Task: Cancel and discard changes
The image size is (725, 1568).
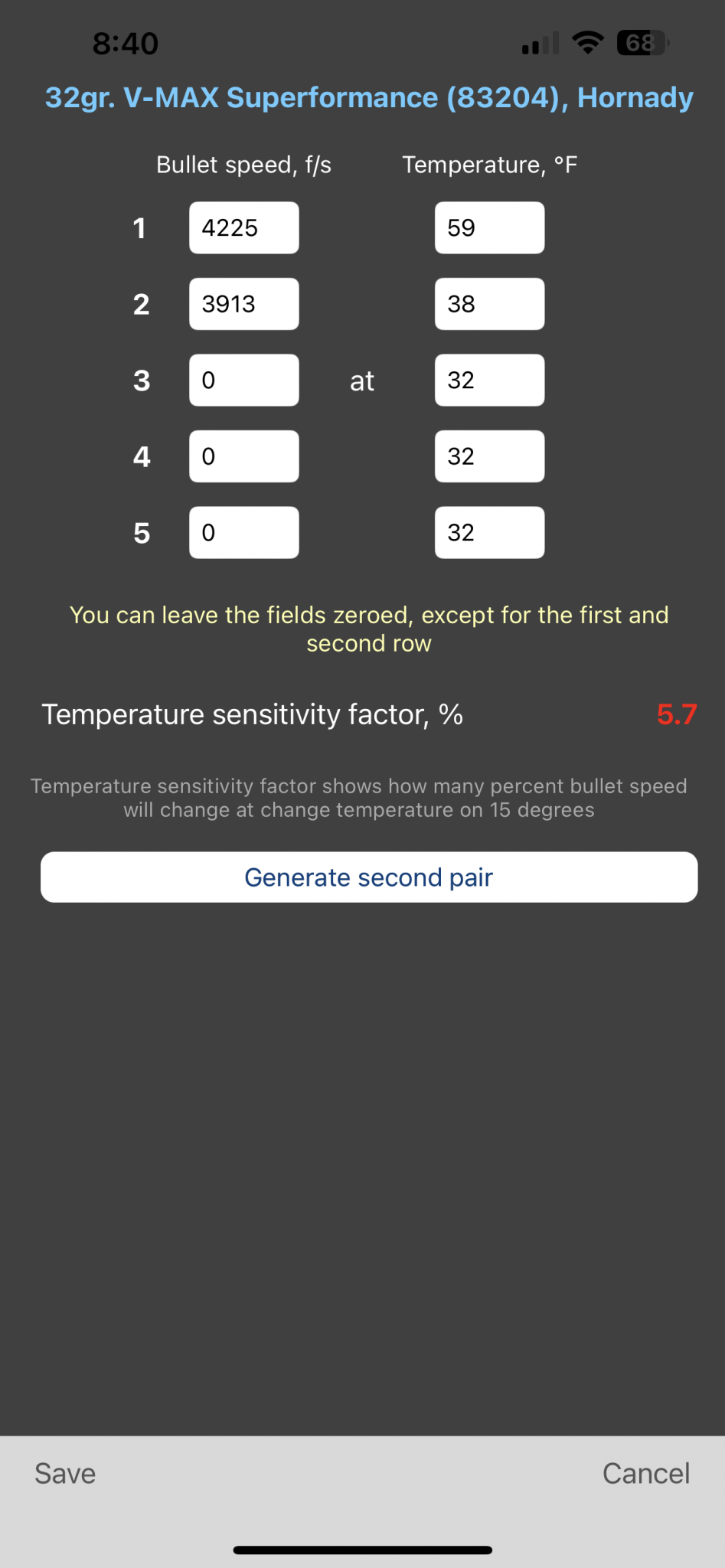Action: coord(645,1474)
